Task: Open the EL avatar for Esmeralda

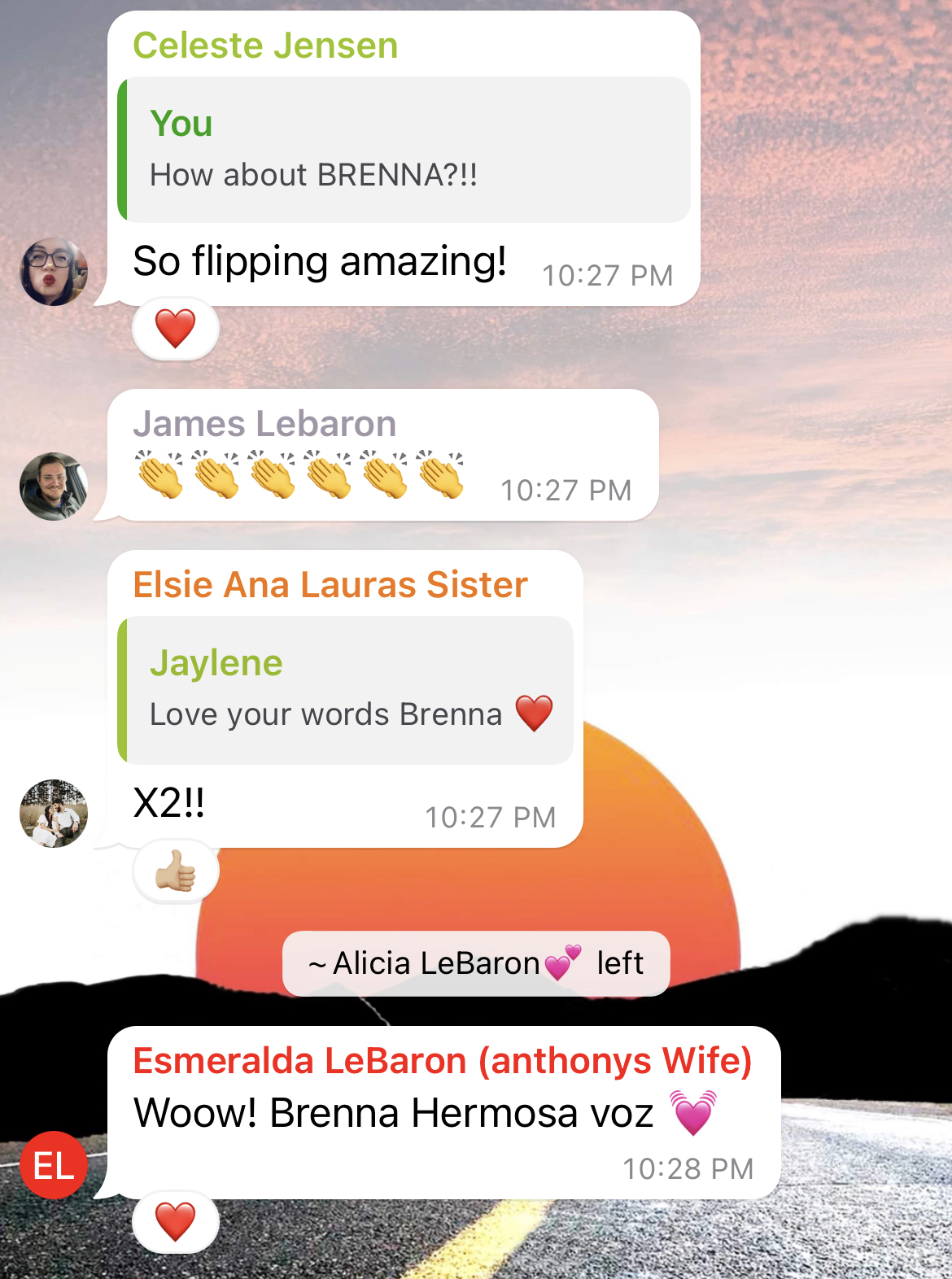Action: point(54,1165)
